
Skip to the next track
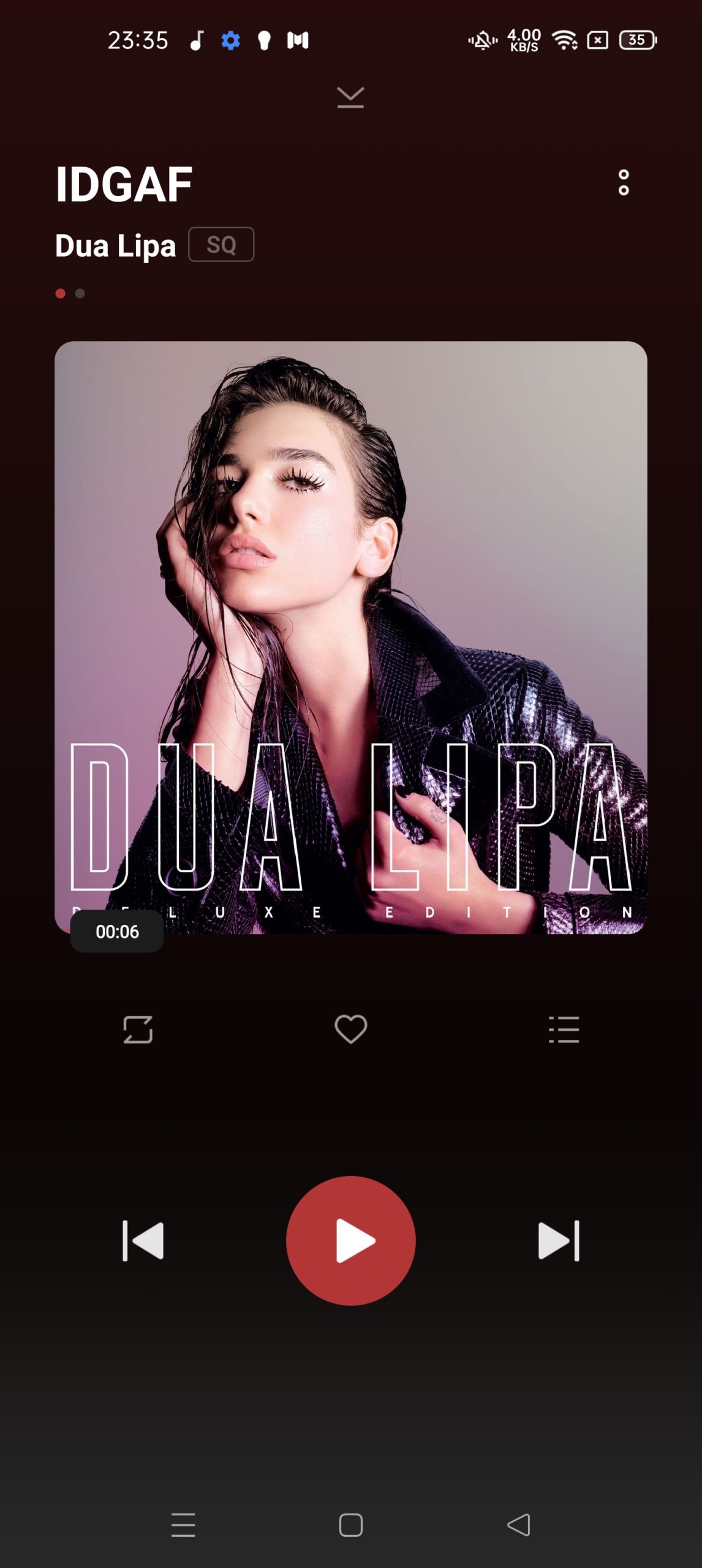[559, 1240]
